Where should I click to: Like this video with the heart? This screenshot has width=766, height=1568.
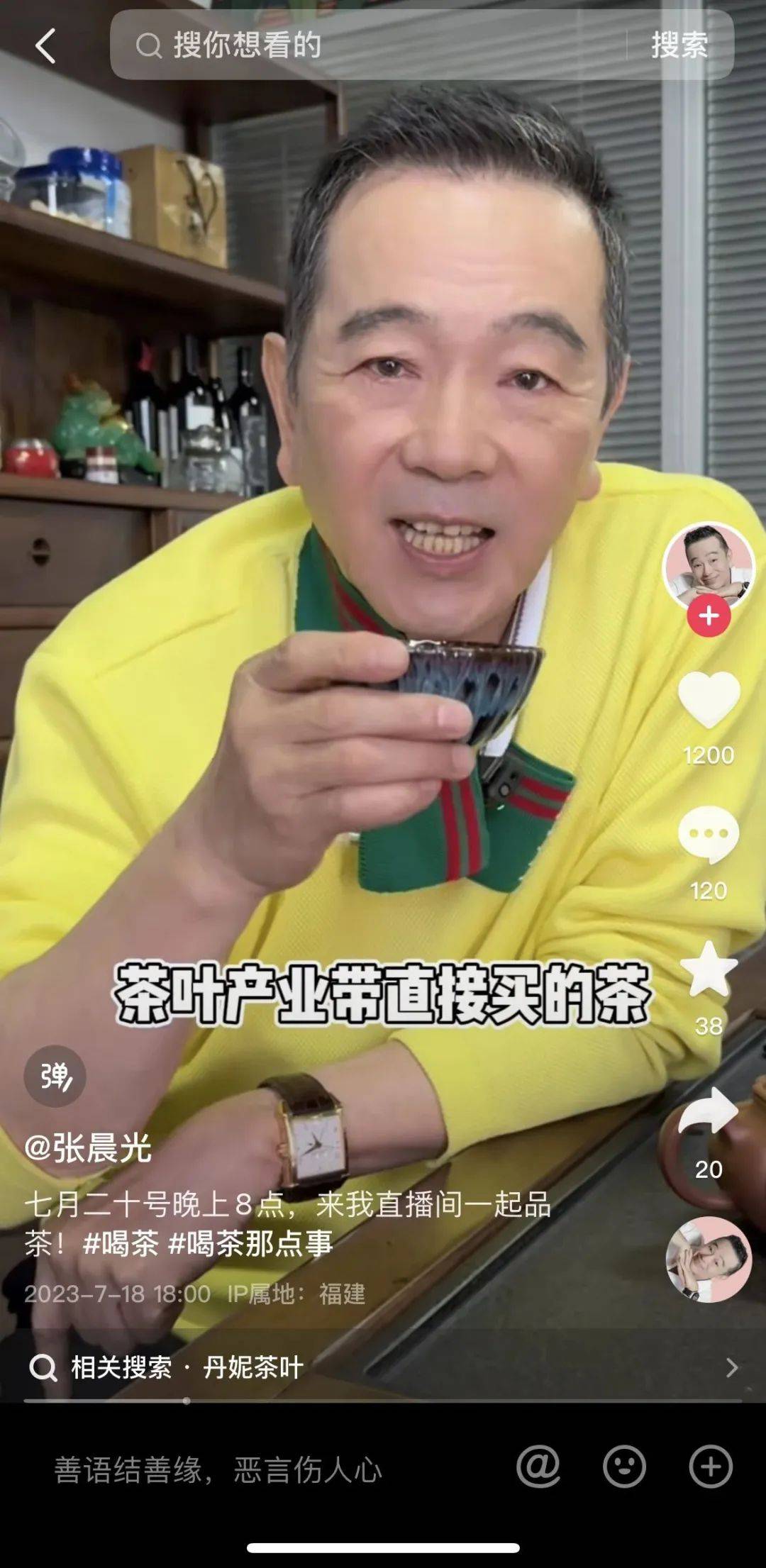pyautogui.click(x=709, y=700)
